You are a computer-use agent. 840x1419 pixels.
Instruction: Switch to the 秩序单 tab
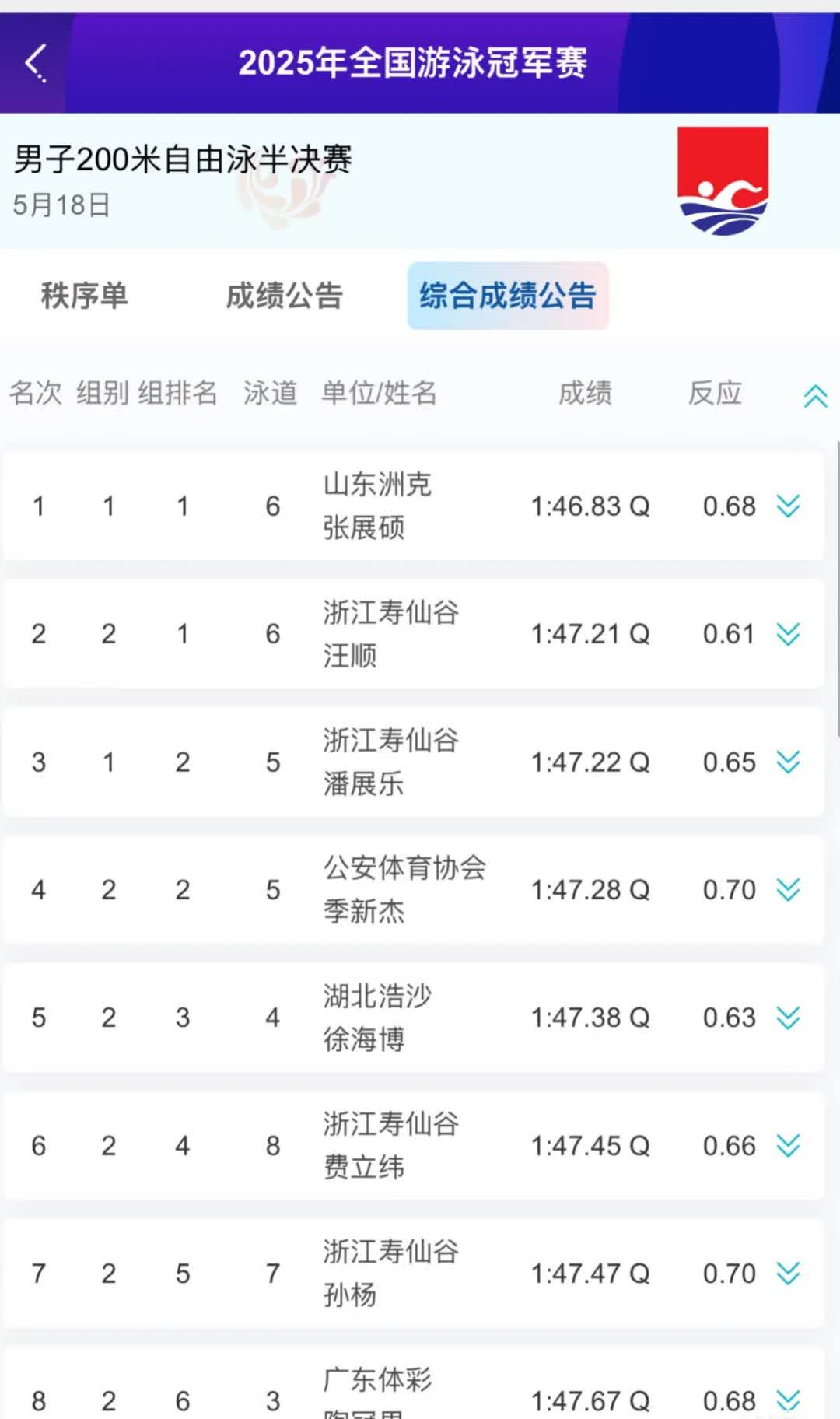[84, 296]
